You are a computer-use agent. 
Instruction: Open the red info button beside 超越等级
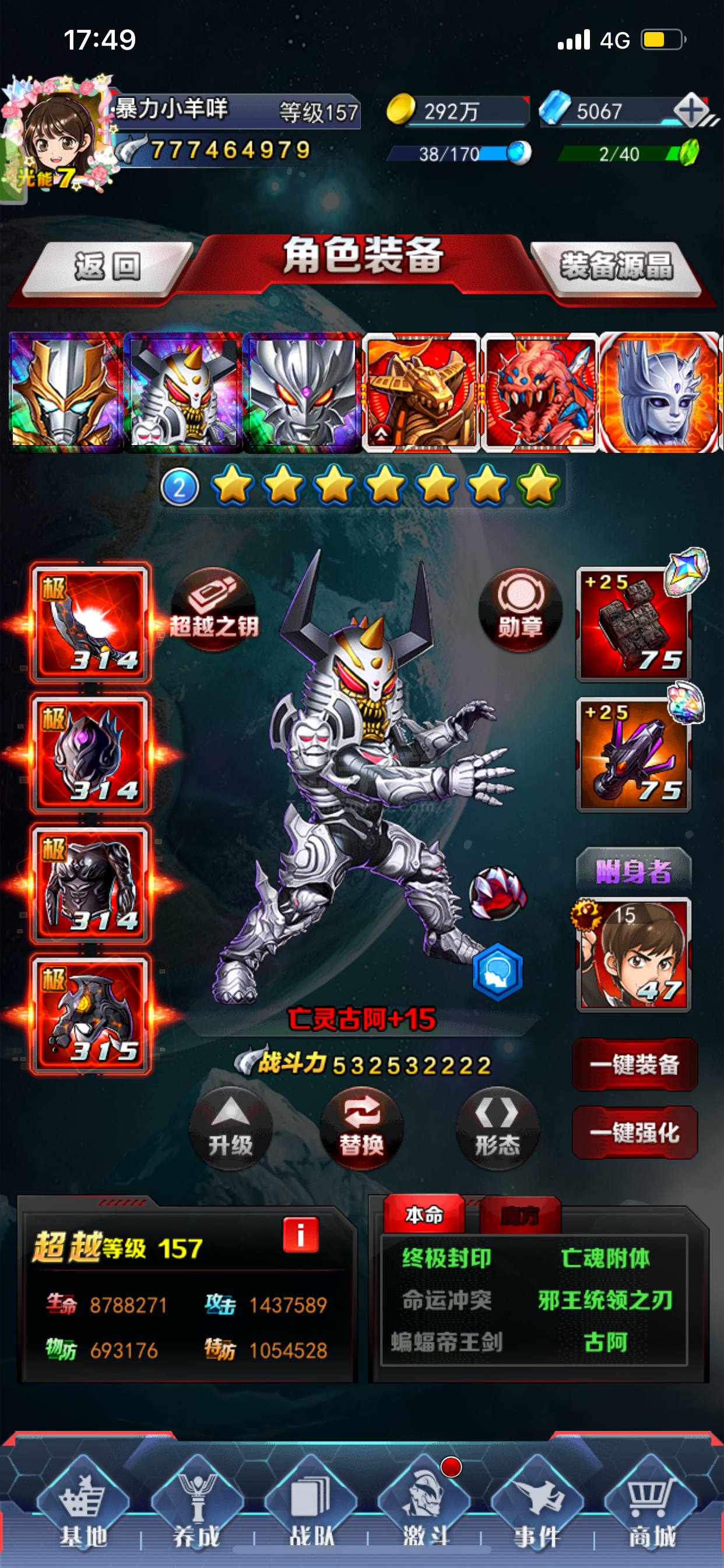point(301,1235)
